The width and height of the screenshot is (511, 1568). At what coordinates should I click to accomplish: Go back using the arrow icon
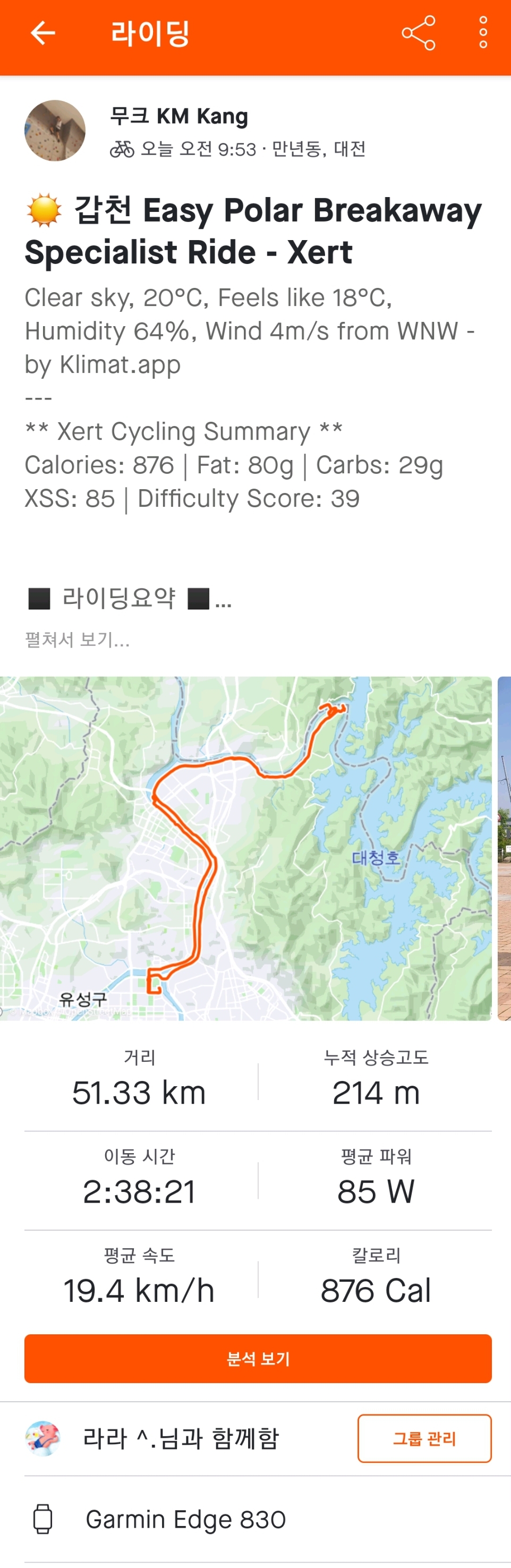(x=42, y=33)
